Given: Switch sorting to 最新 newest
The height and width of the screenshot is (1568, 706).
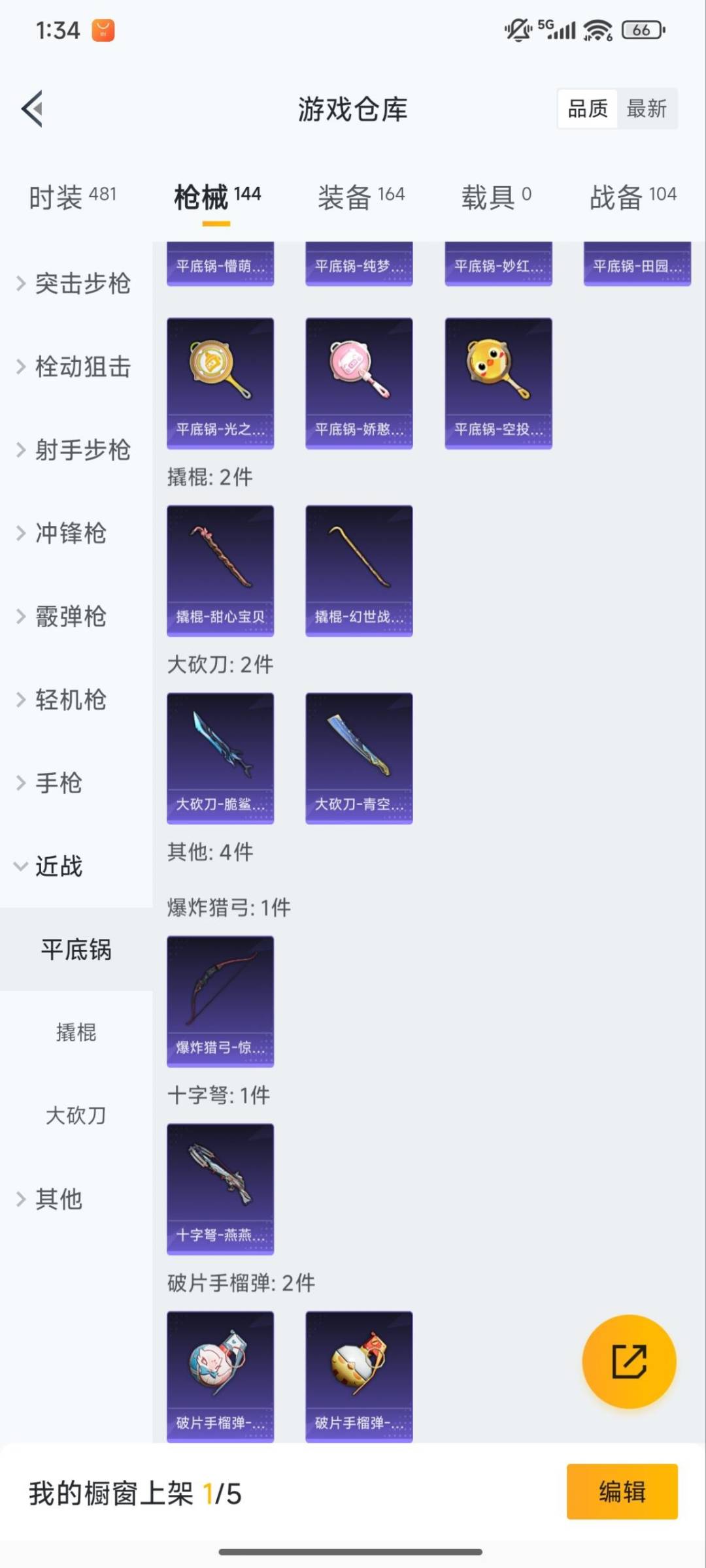Looking at the screenshot, I should pos(648,108).
